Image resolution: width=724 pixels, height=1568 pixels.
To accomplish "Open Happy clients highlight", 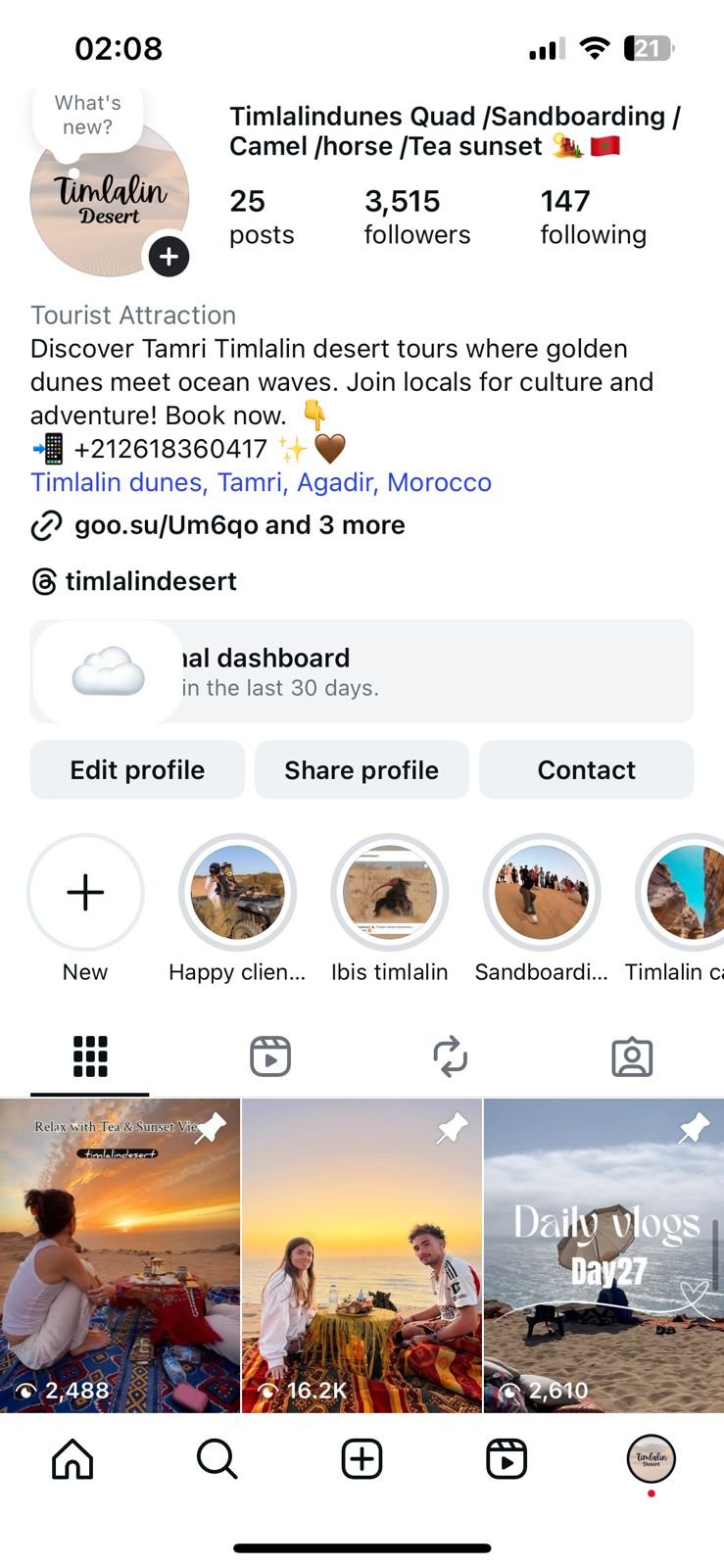I will (237, 893).
